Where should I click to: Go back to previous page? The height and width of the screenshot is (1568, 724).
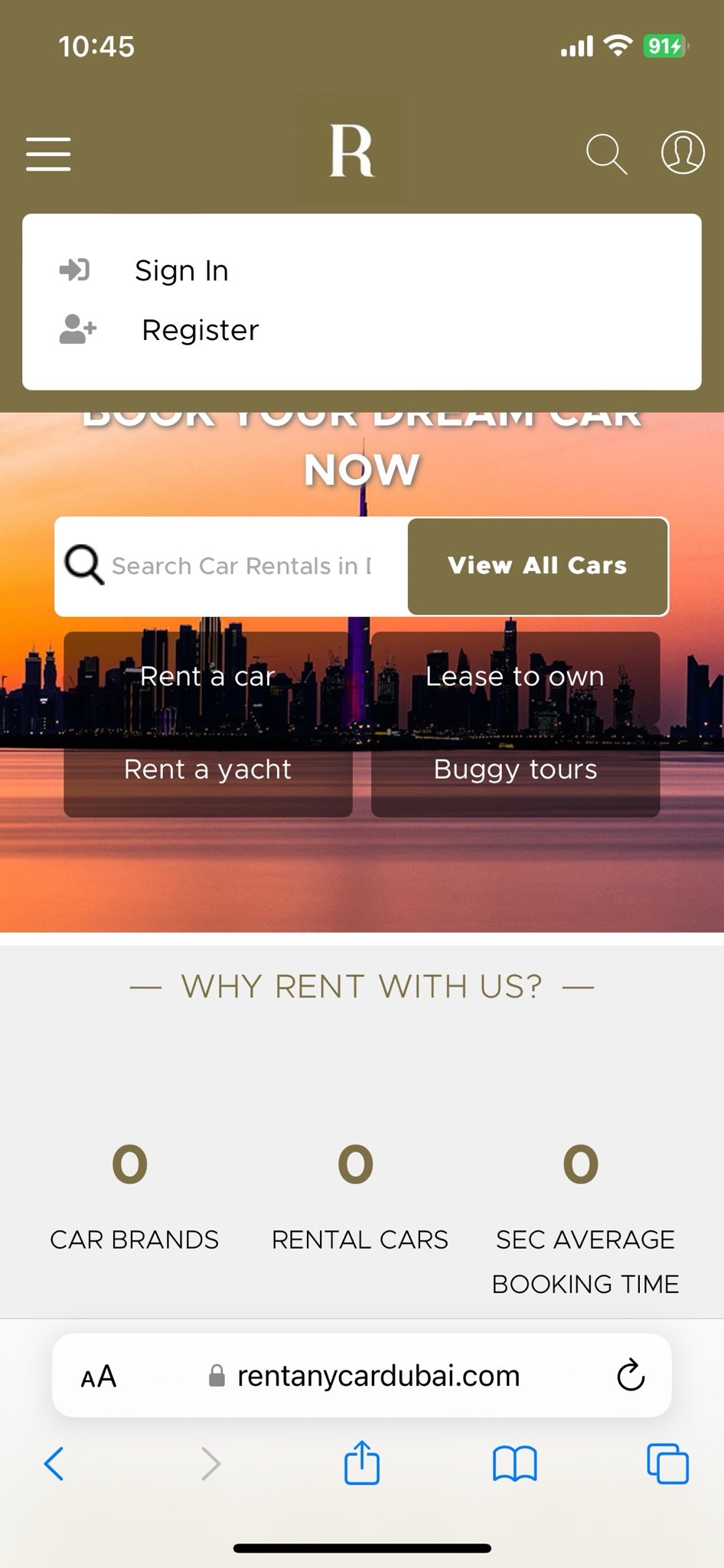click(54, 1464)
